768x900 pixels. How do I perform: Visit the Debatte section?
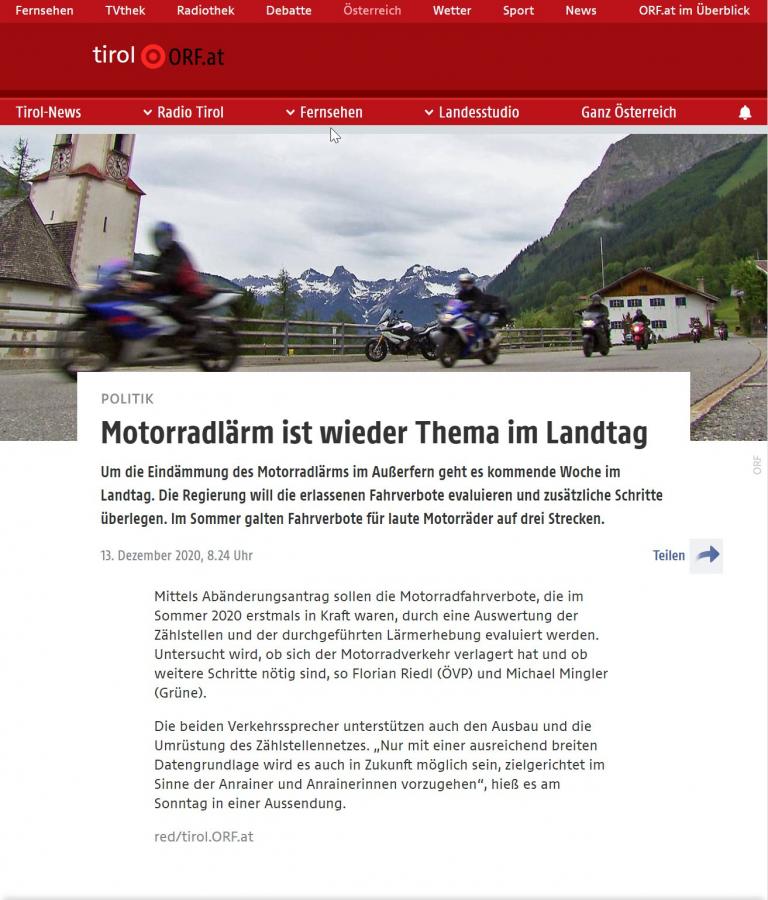[289, 10]
